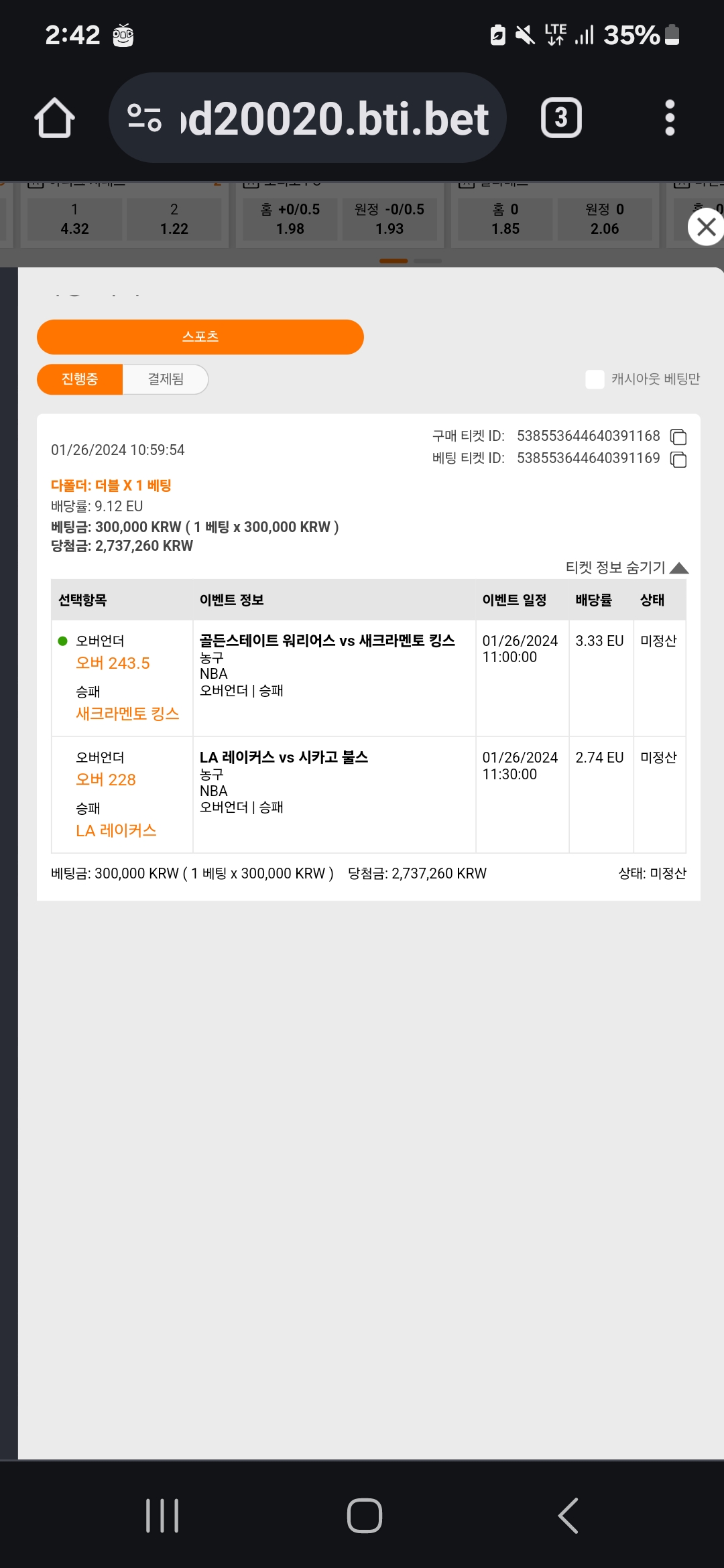Close the bet history panel
This screenshot has width=724, height=1568.
(706, 227)
